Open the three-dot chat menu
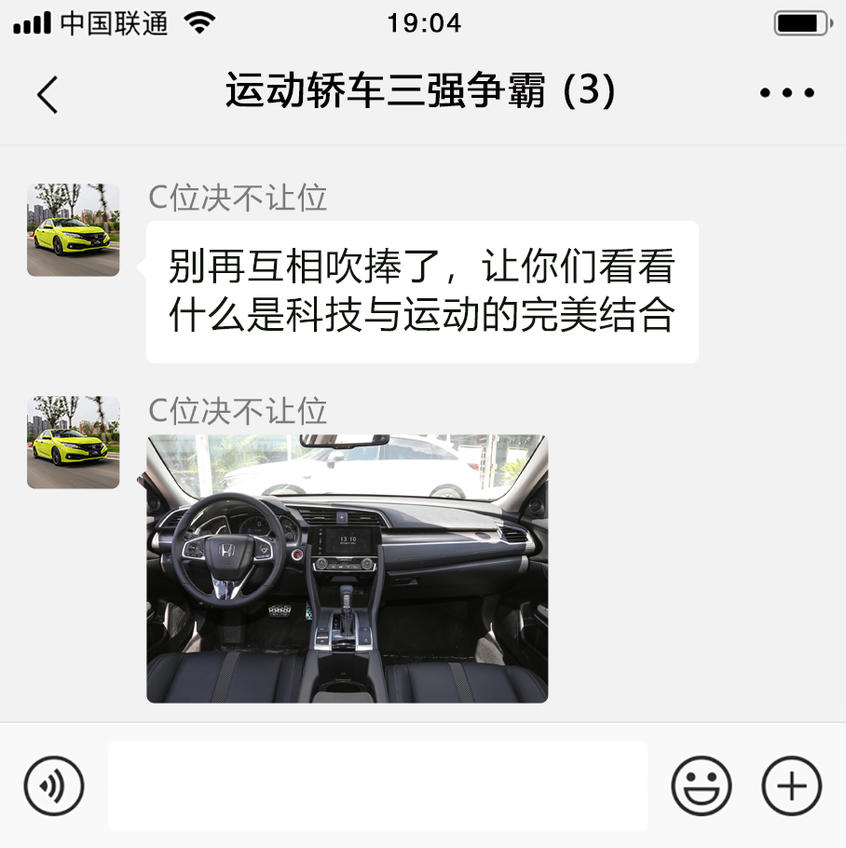 pyautogui.click(x=786, y=93)
